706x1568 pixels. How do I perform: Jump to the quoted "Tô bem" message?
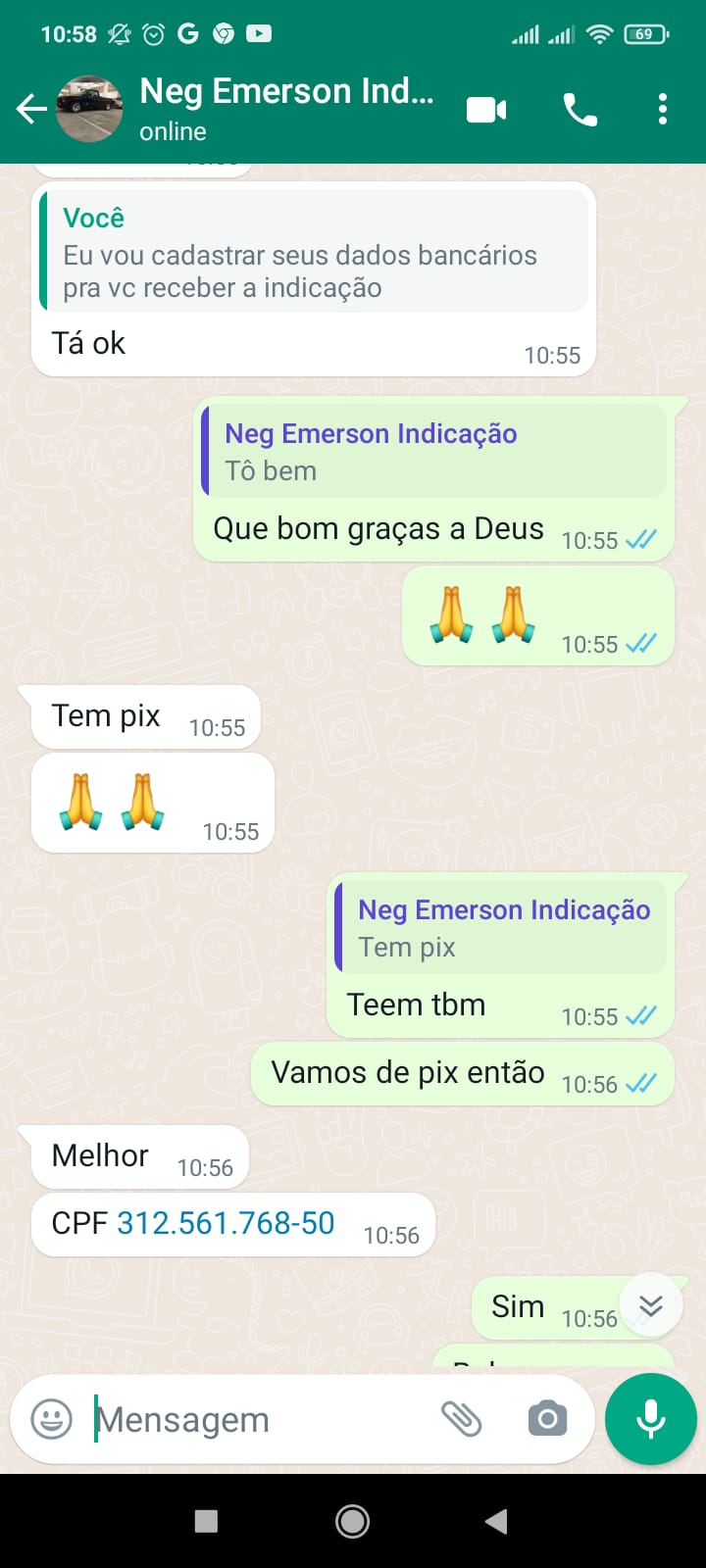pyautogui.click(x=435, y=452)
